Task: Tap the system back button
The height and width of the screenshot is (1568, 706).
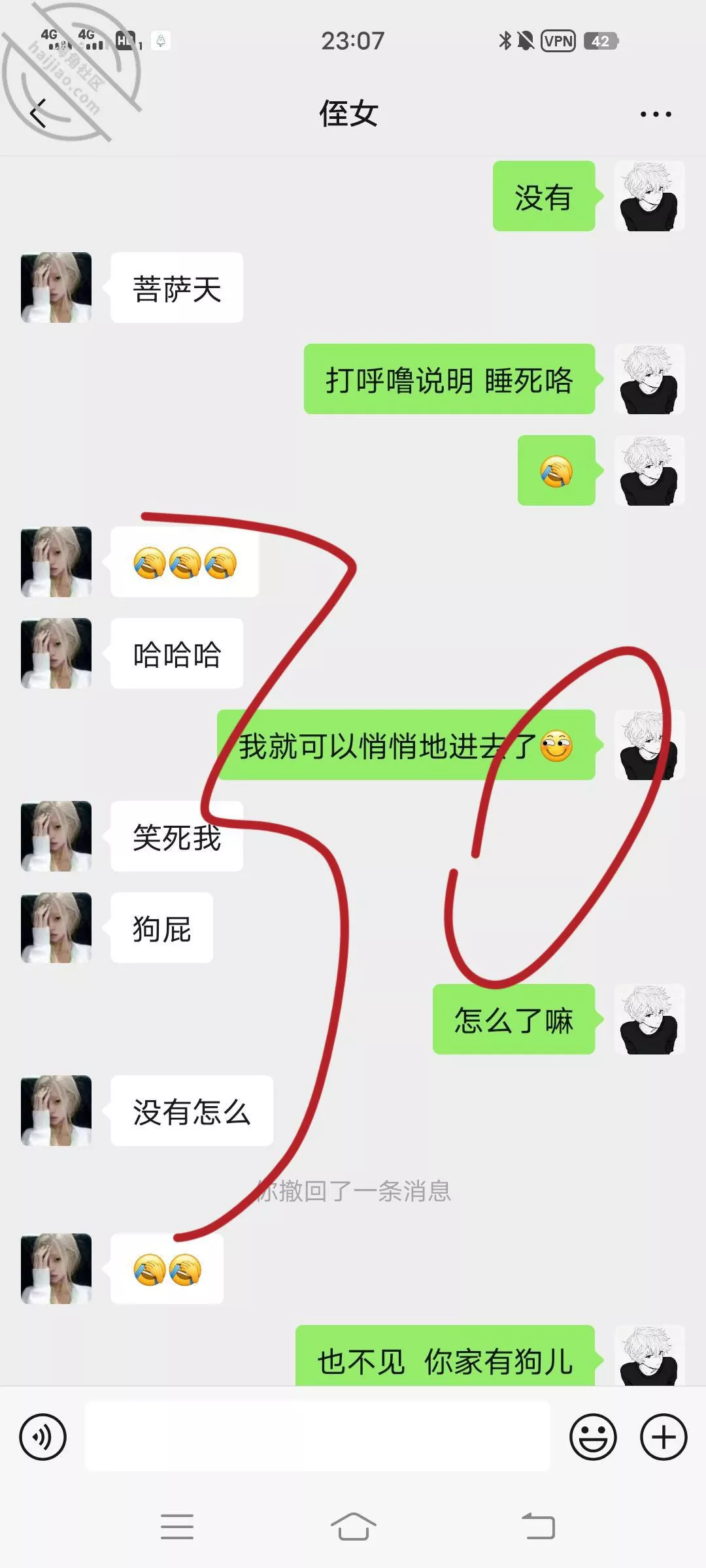Action: (x=538, y=1527)
